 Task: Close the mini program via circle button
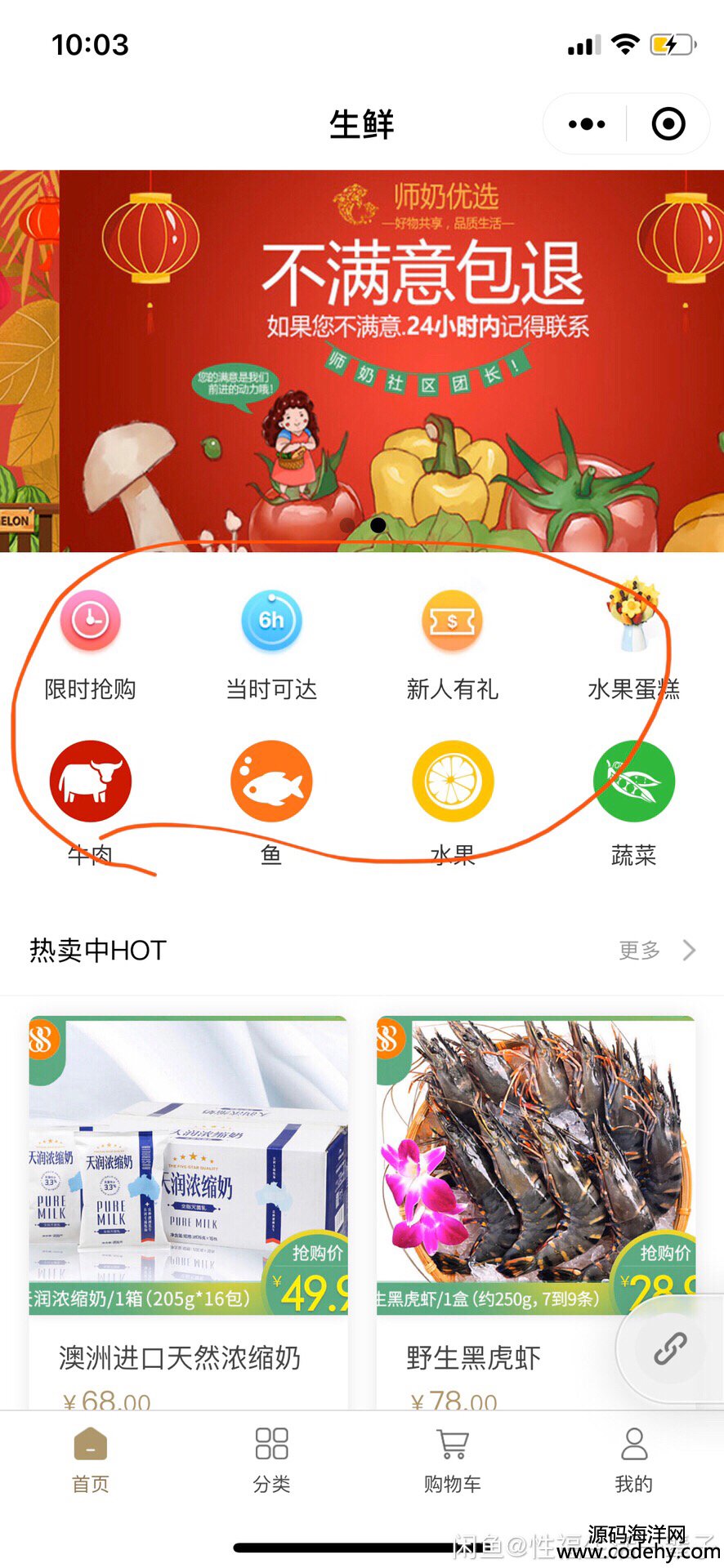(x=668, y=124)
